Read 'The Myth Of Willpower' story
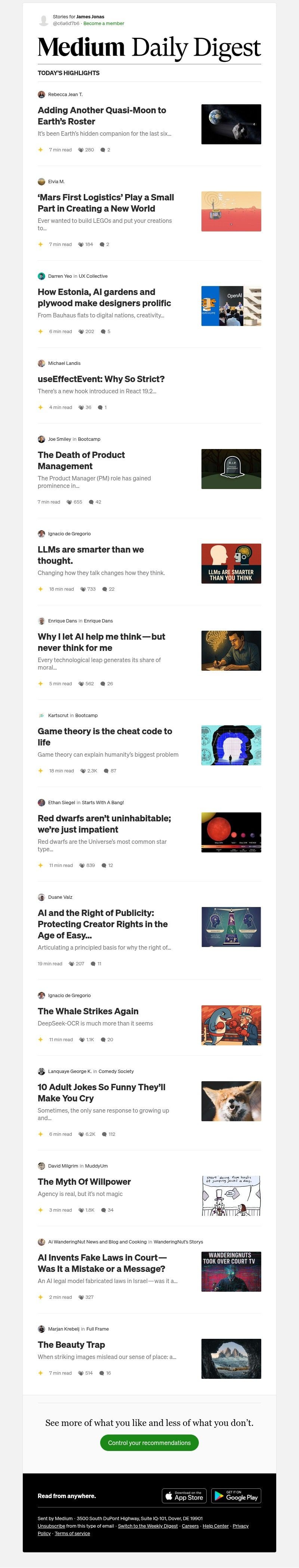299x1568 pixels. click(84, 1181)
